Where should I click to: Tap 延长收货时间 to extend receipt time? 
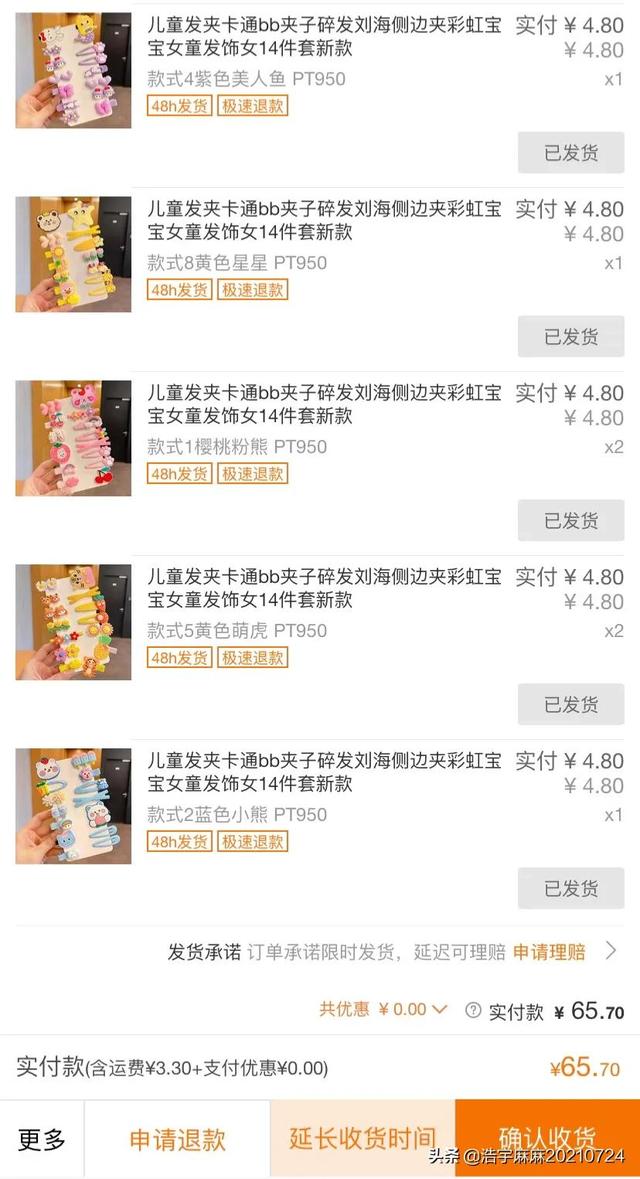(x=362, y=1139)
